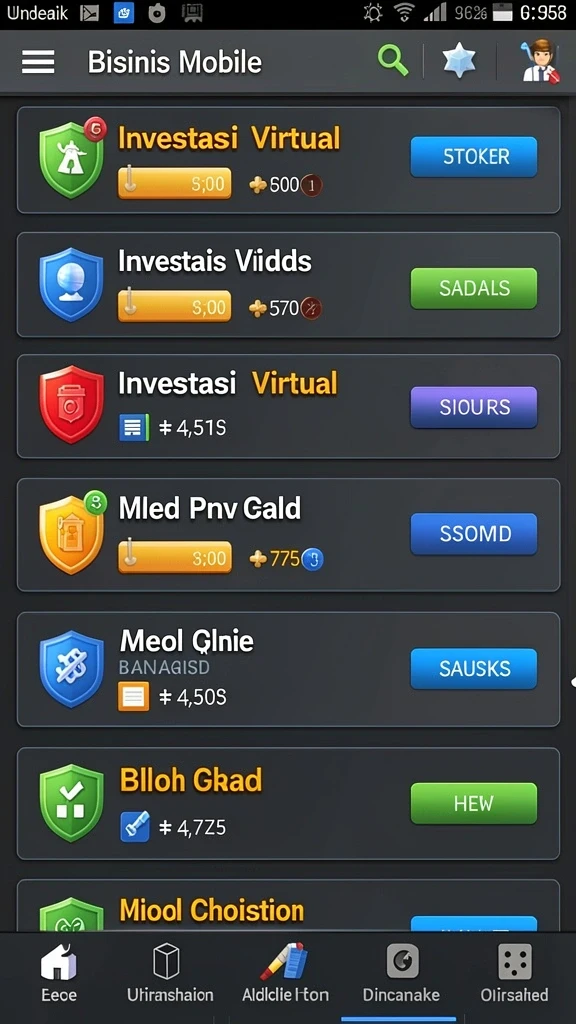
Task: Open the profile avatar
Action: (541, 62)
